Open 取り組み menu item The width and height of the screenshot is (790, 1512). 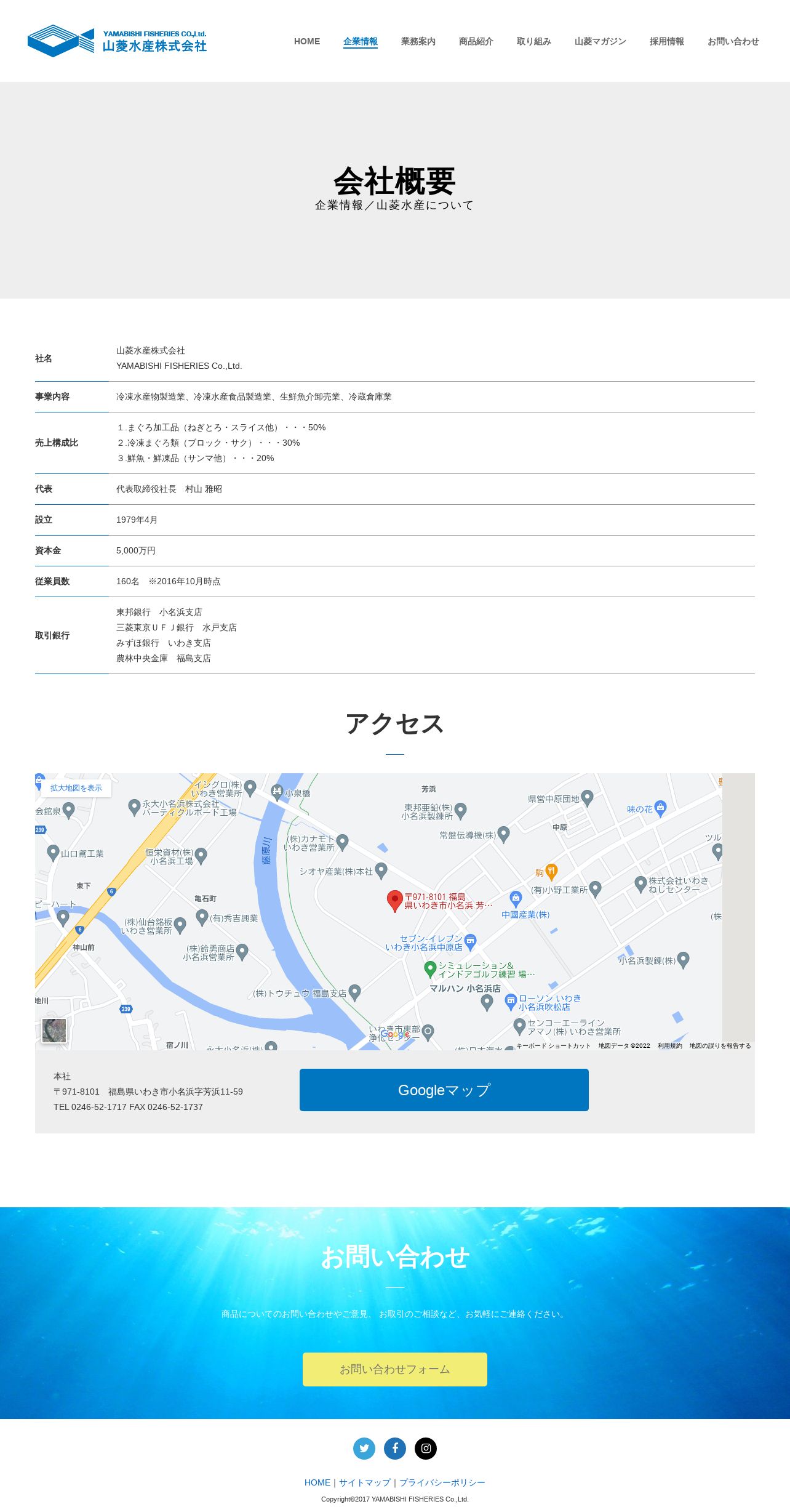[x=534, y=41]
